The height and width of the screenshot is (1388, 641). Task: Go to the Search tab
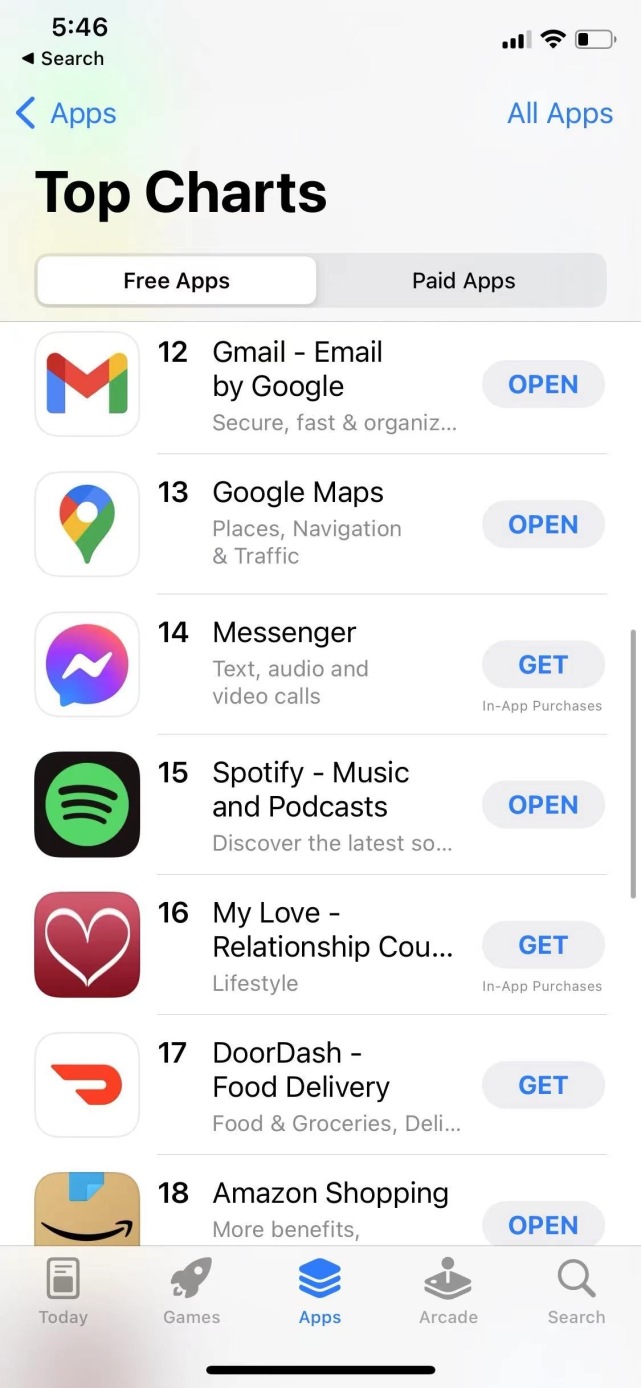coord(576,1291)
